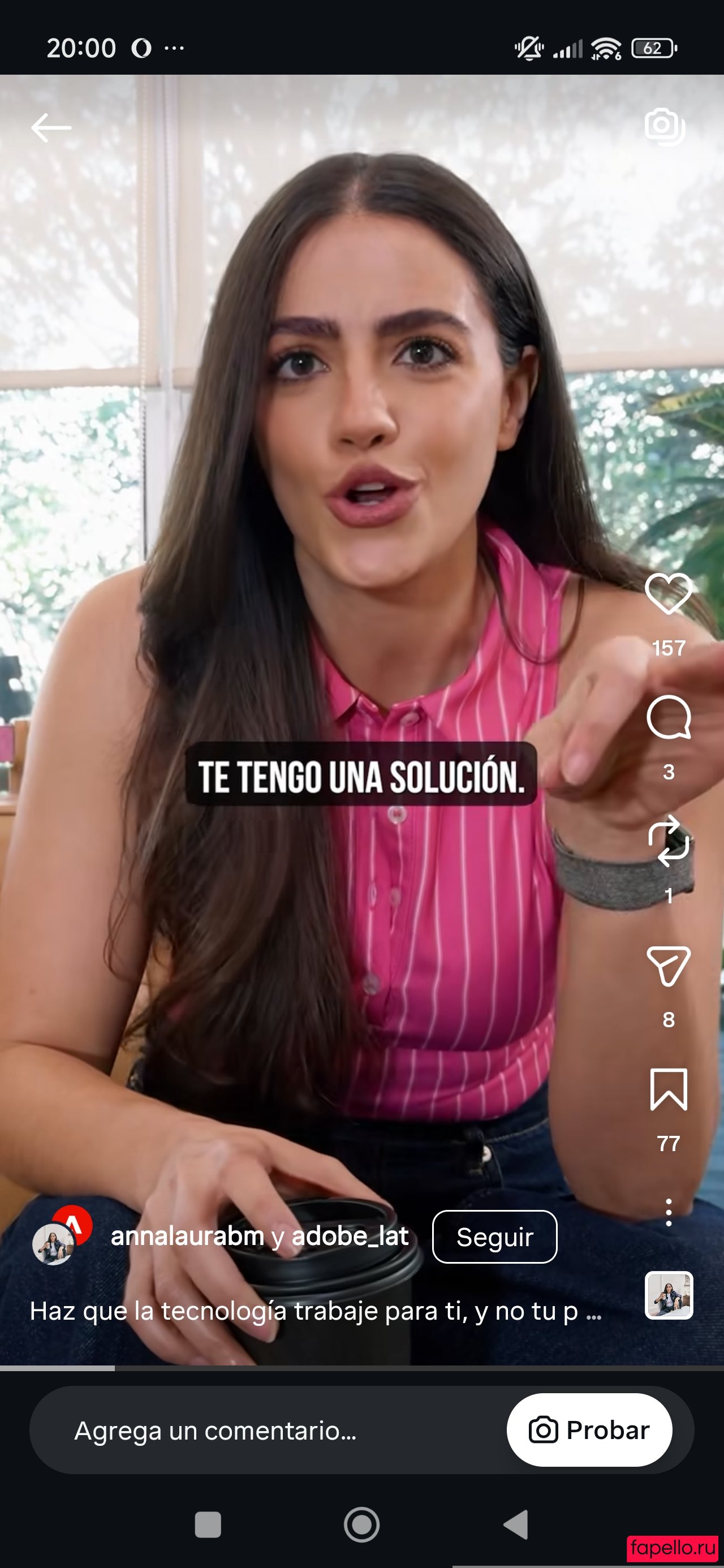Image resolution: width=724 pixels, height=1568 pixels.
Task: Expand the caption starting with Haz que
Action: coord(316,1311)
